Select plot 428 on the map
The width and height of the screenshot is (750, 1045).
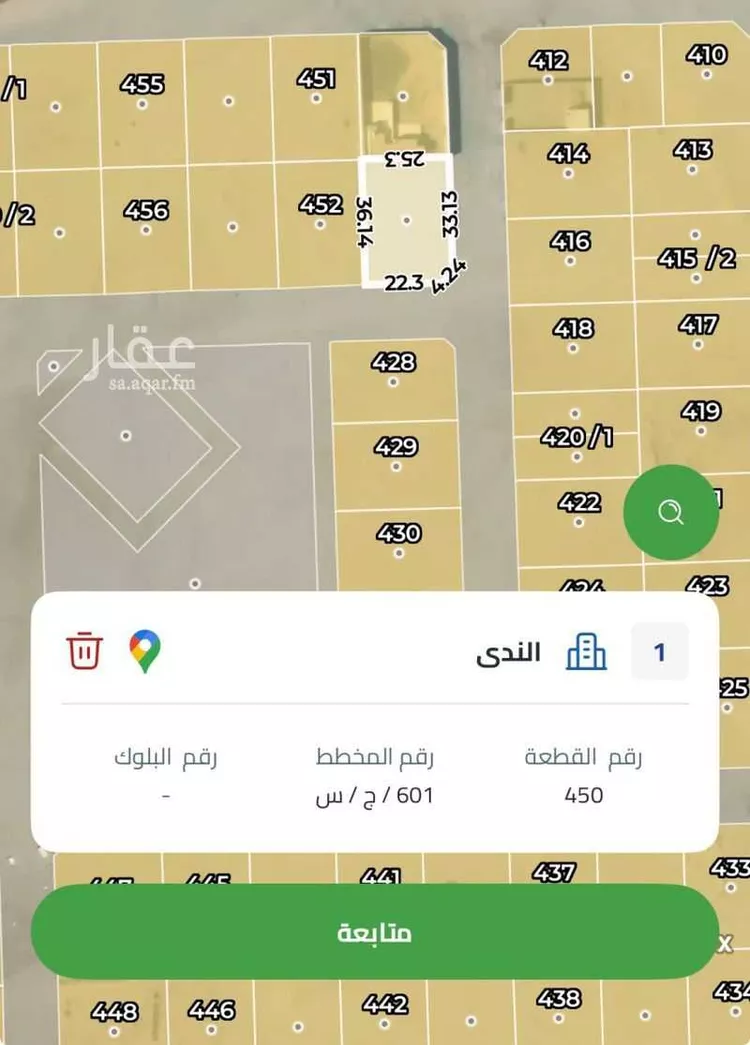[394, 362]
